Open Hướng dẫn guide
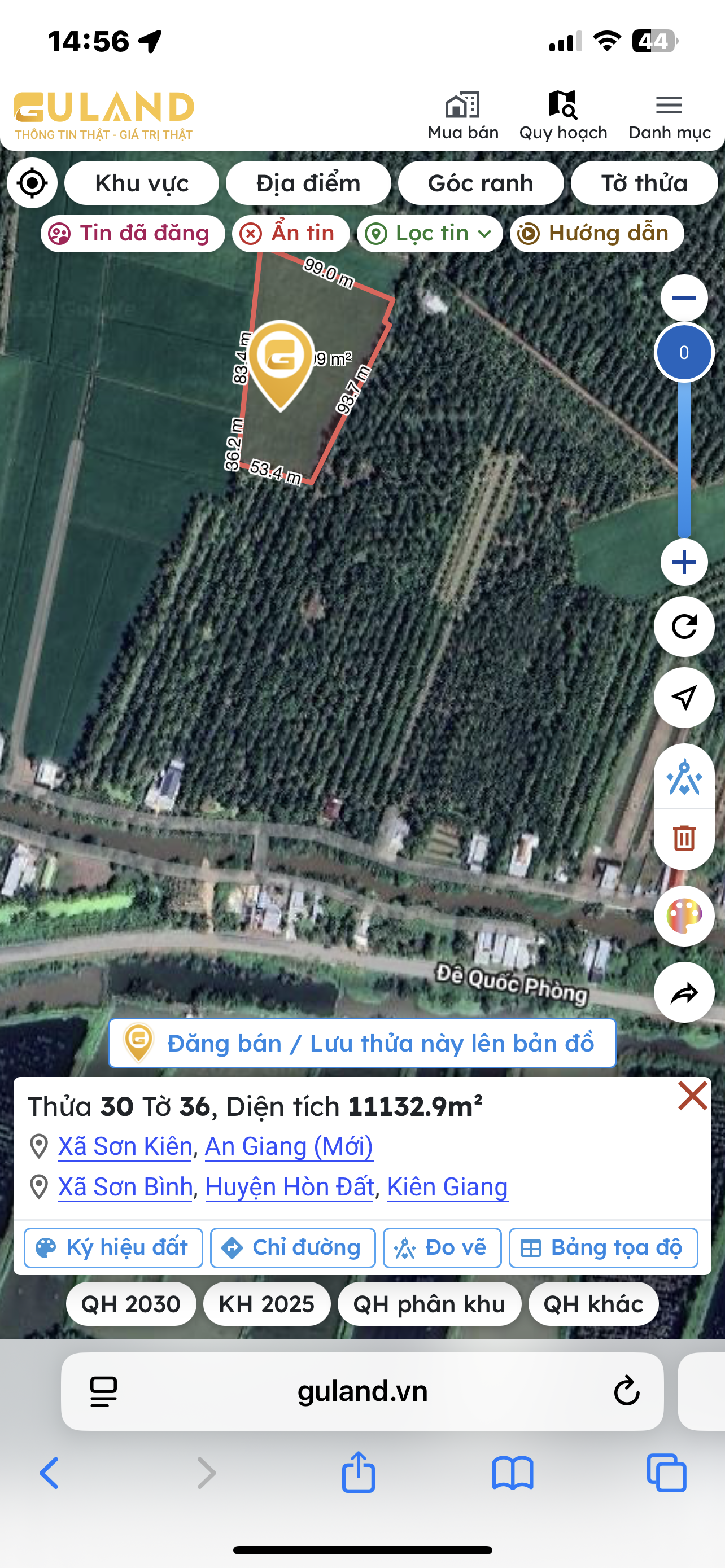 (x=597, y=234)
